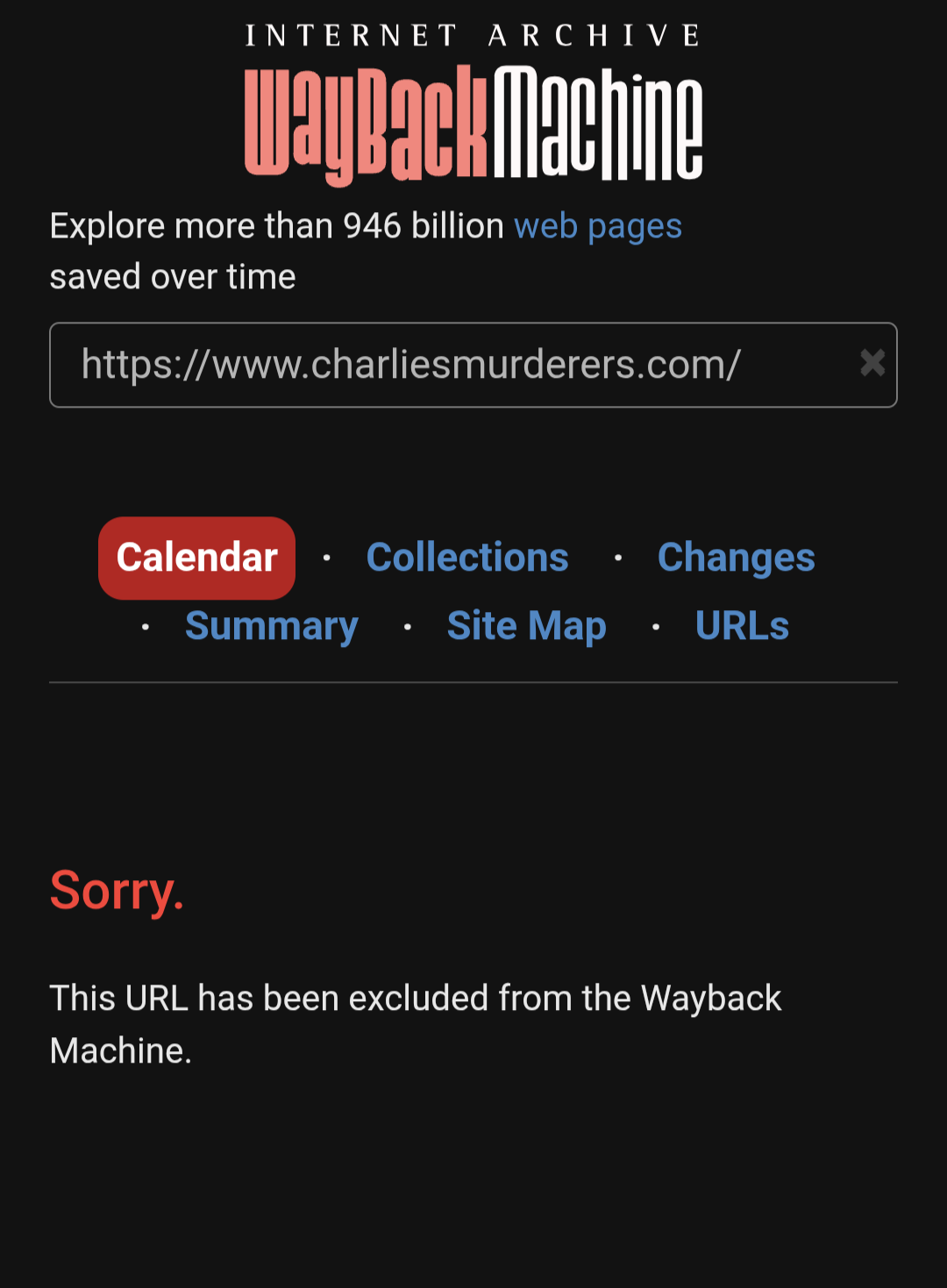Select the Calendar tab

[197, 558]
